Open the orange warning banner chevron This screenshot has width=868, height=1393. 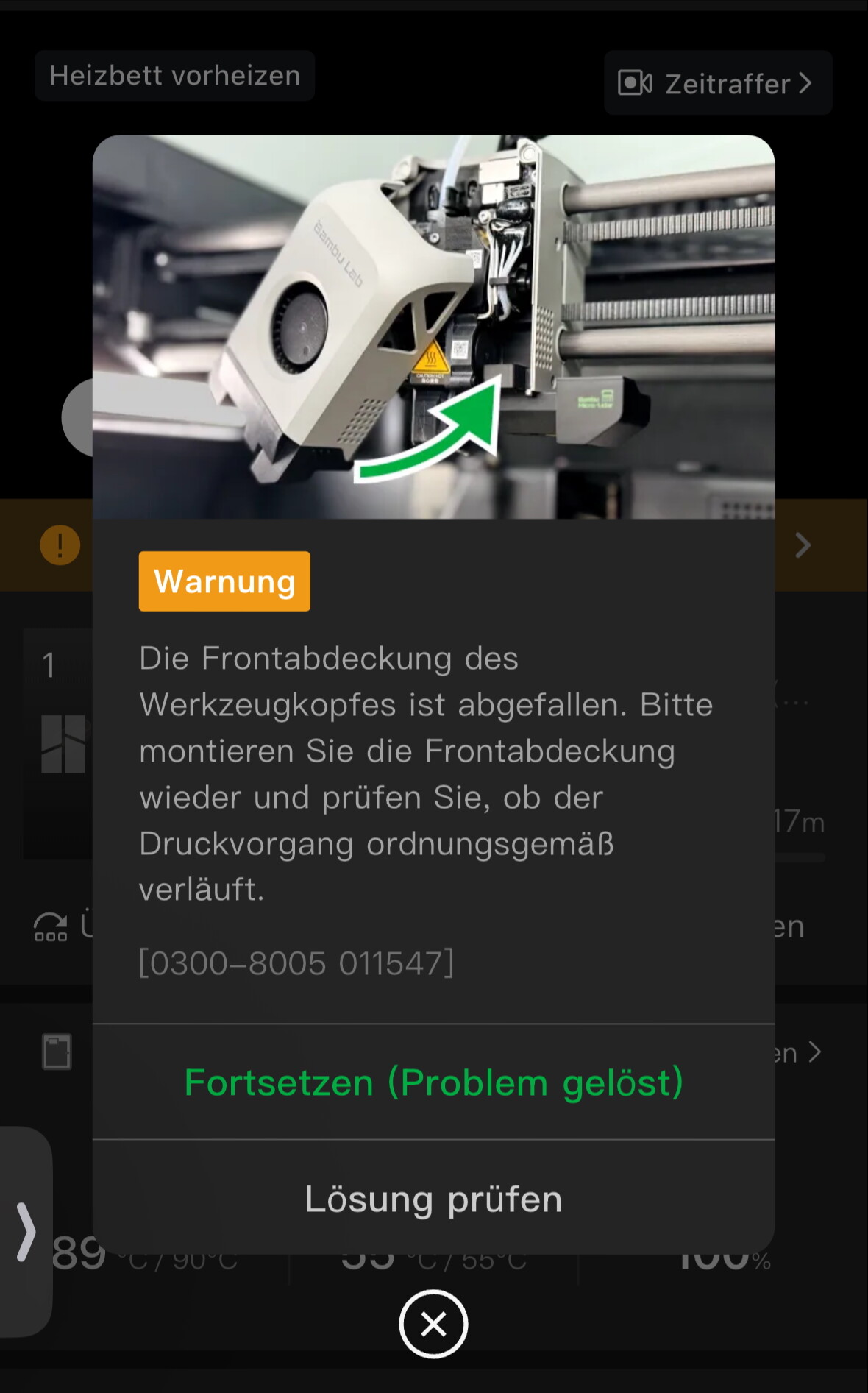[x=803, y=545]
